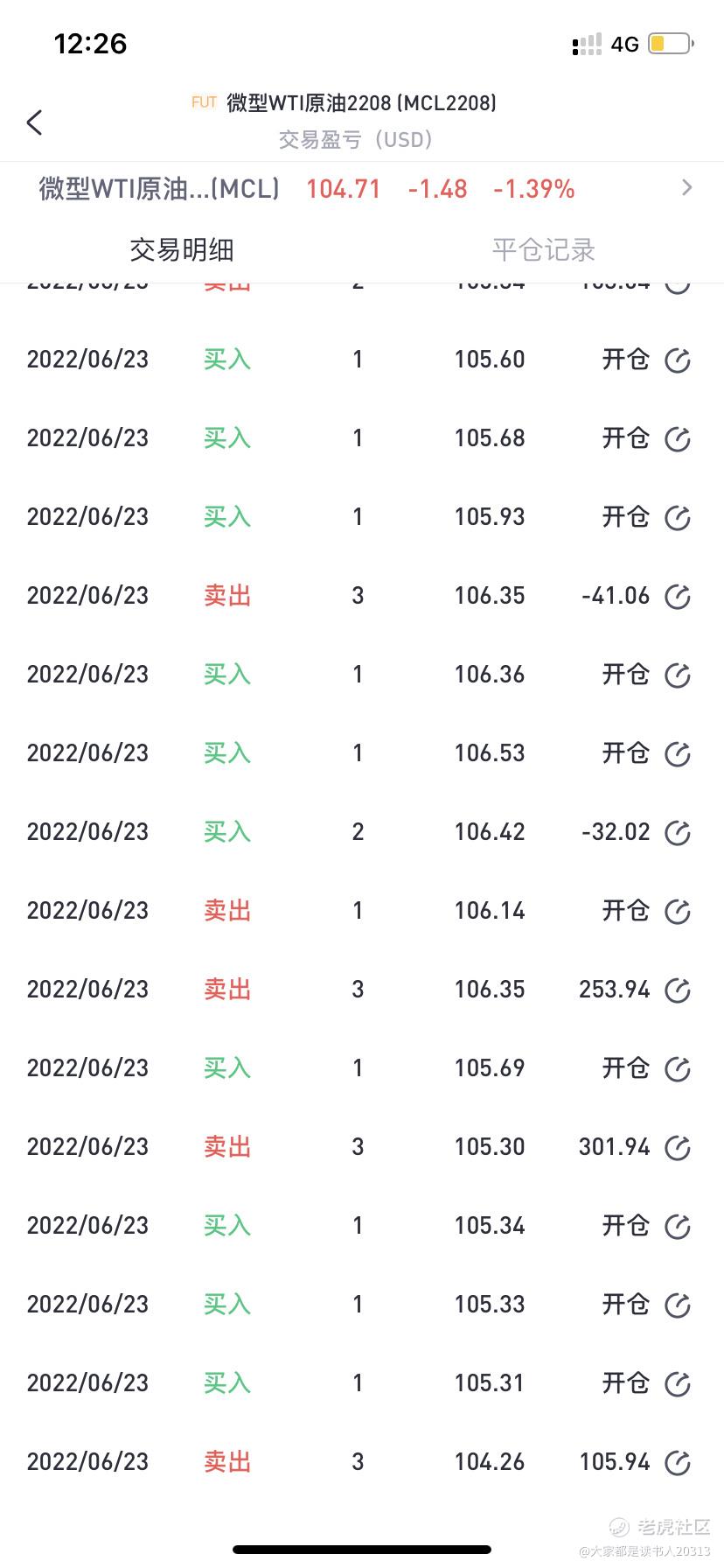Share the 买入 trade at 105.60
The width and height of the screenshot is (724, 1568).
coord(678,360)
